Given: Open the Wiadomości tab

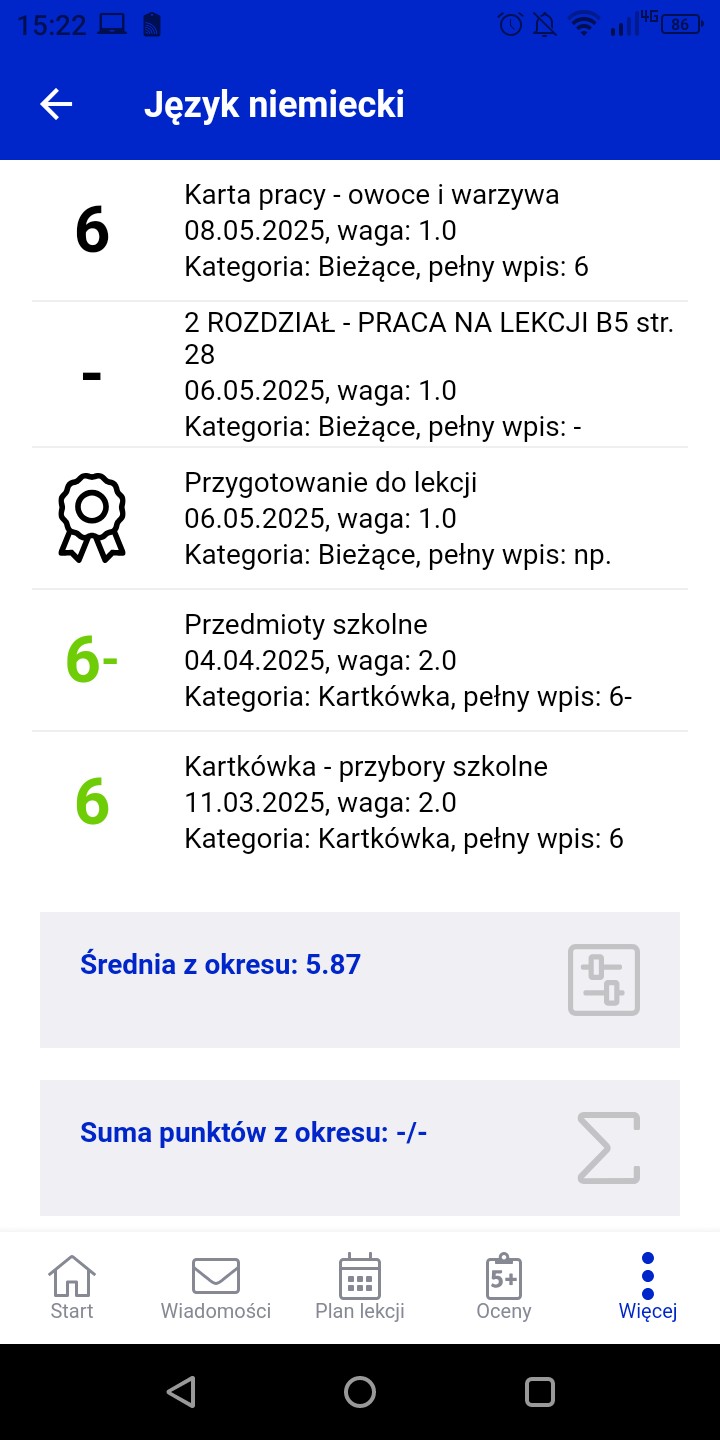Looking at the screenshot, I should [x=216, y=1288].
